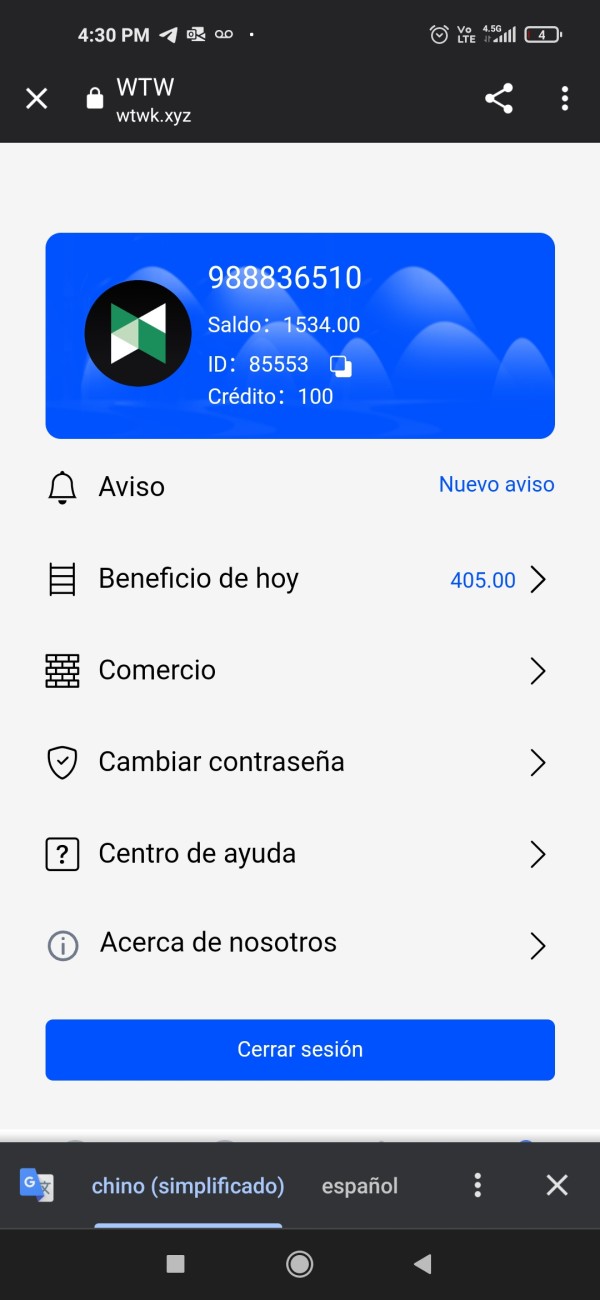The height and width of the screenshot is (1300, 600).
Task: View Beneficio de hoy details
Action: [x=300, y=579]
